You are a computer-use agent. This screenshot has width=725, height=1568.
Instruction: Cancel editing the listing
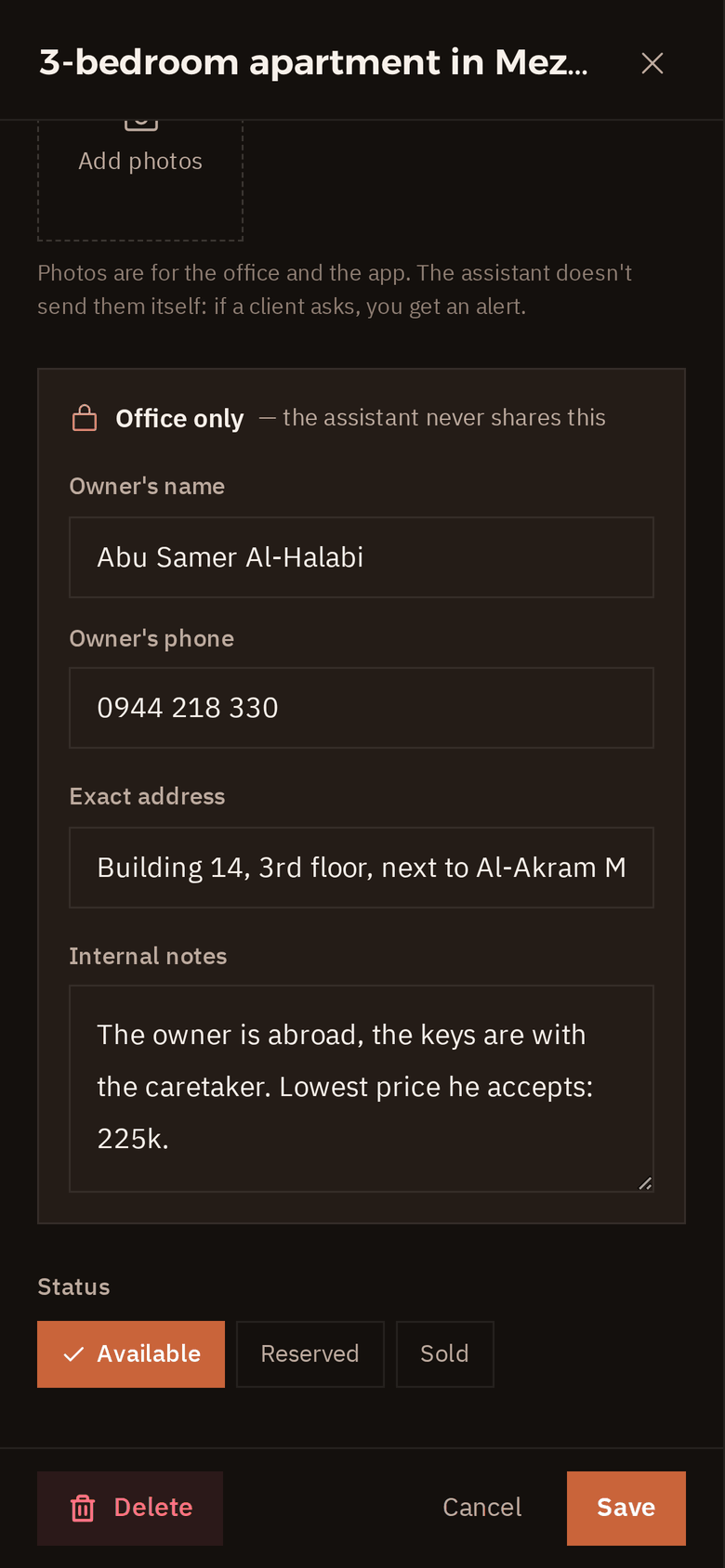[x=482, y=1509]
